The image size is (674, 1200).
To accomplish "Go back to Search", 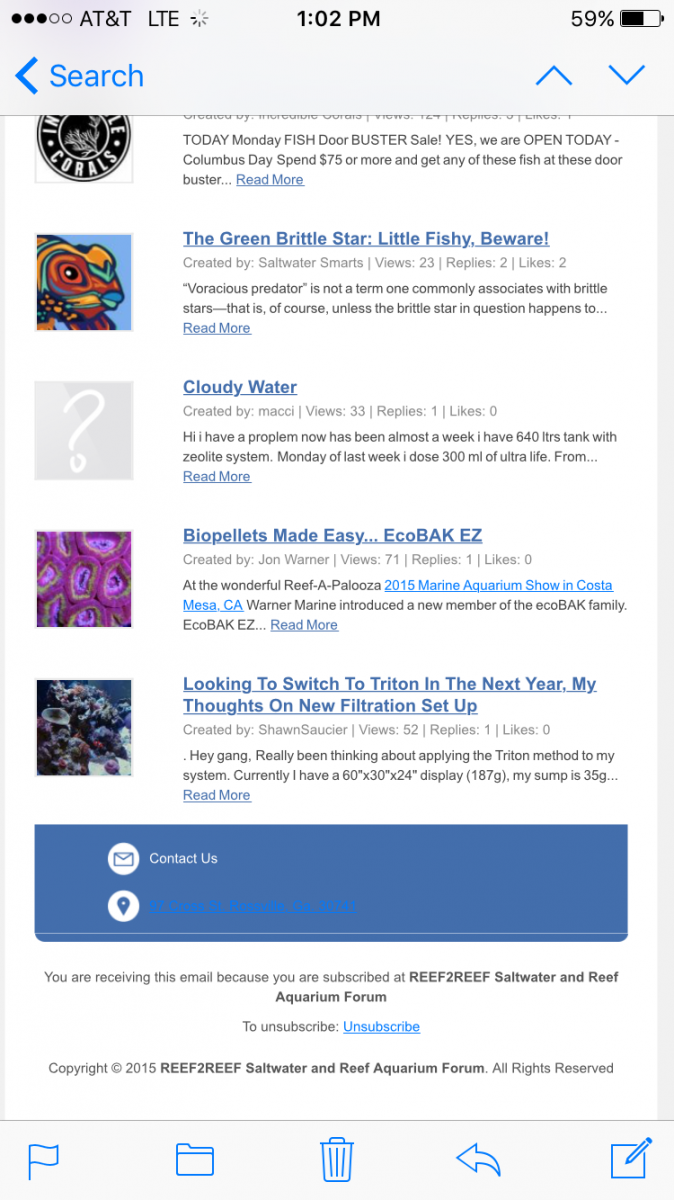I will click(x=80, y=76).
